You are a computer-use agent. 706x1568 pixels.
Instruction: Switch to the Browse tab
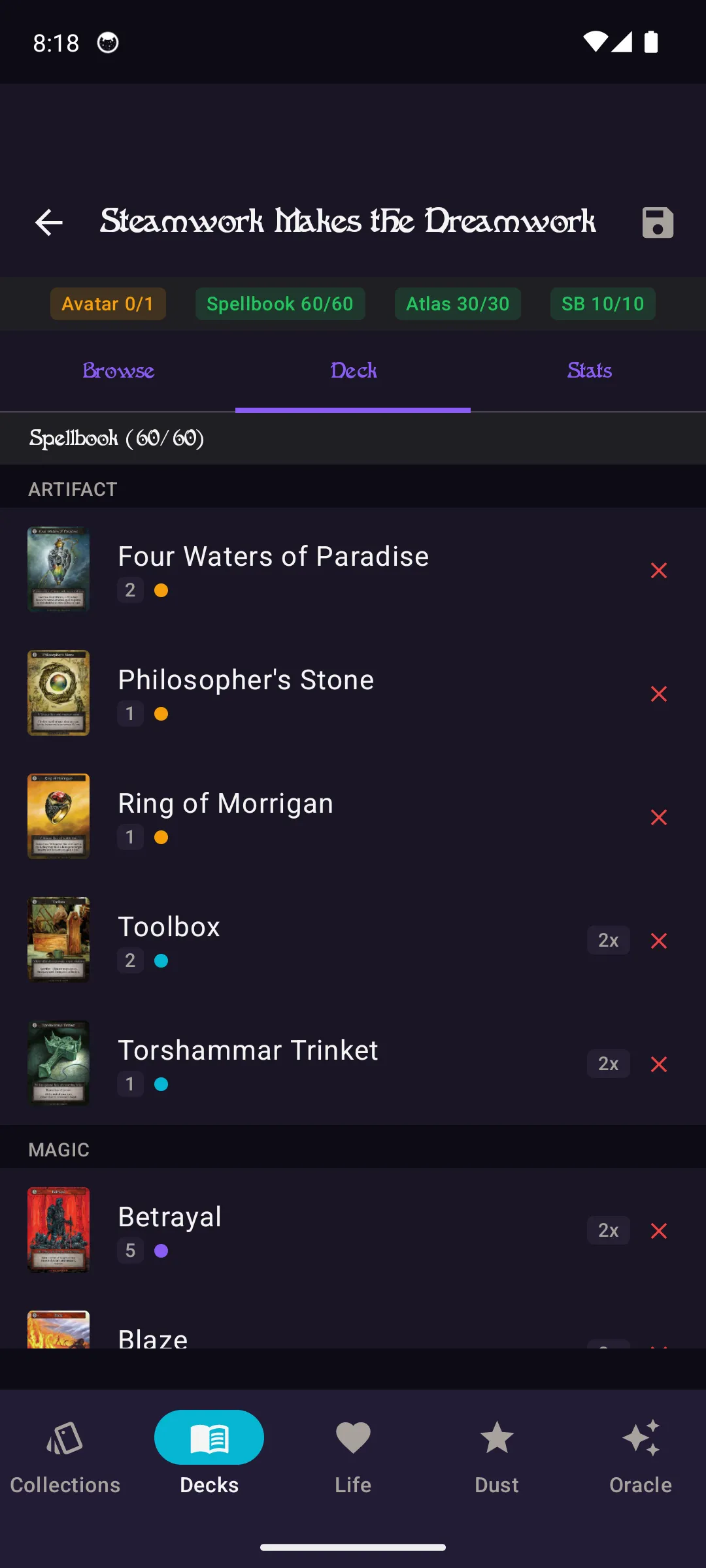click(118, 370)
